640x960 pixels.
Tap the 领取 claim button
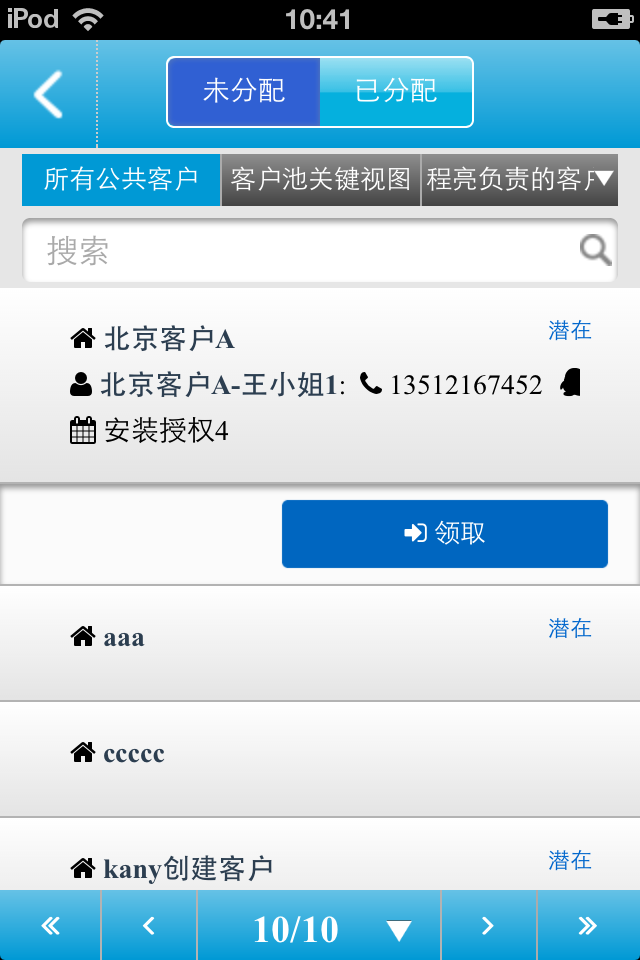(445, 534)
